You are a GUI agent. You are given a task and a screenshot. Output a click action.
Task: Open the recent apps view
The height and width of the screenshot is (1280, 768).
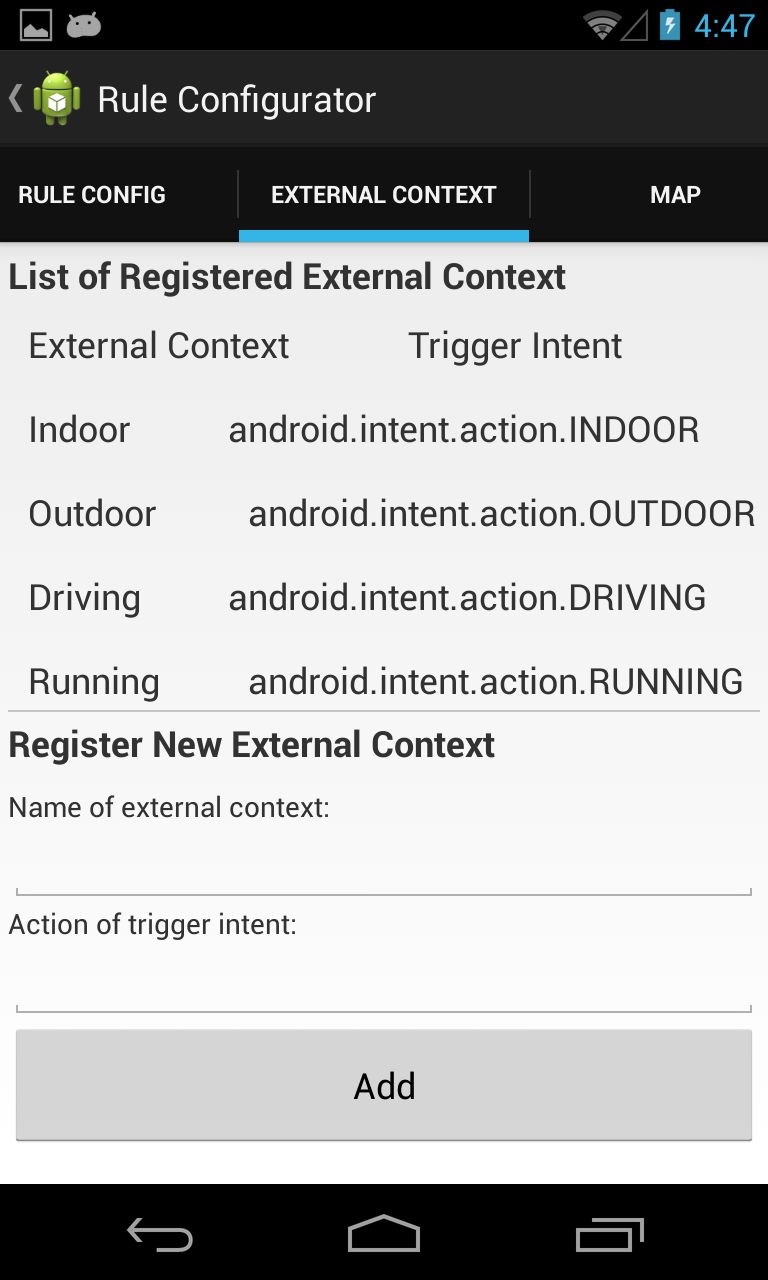[610, 1235]
